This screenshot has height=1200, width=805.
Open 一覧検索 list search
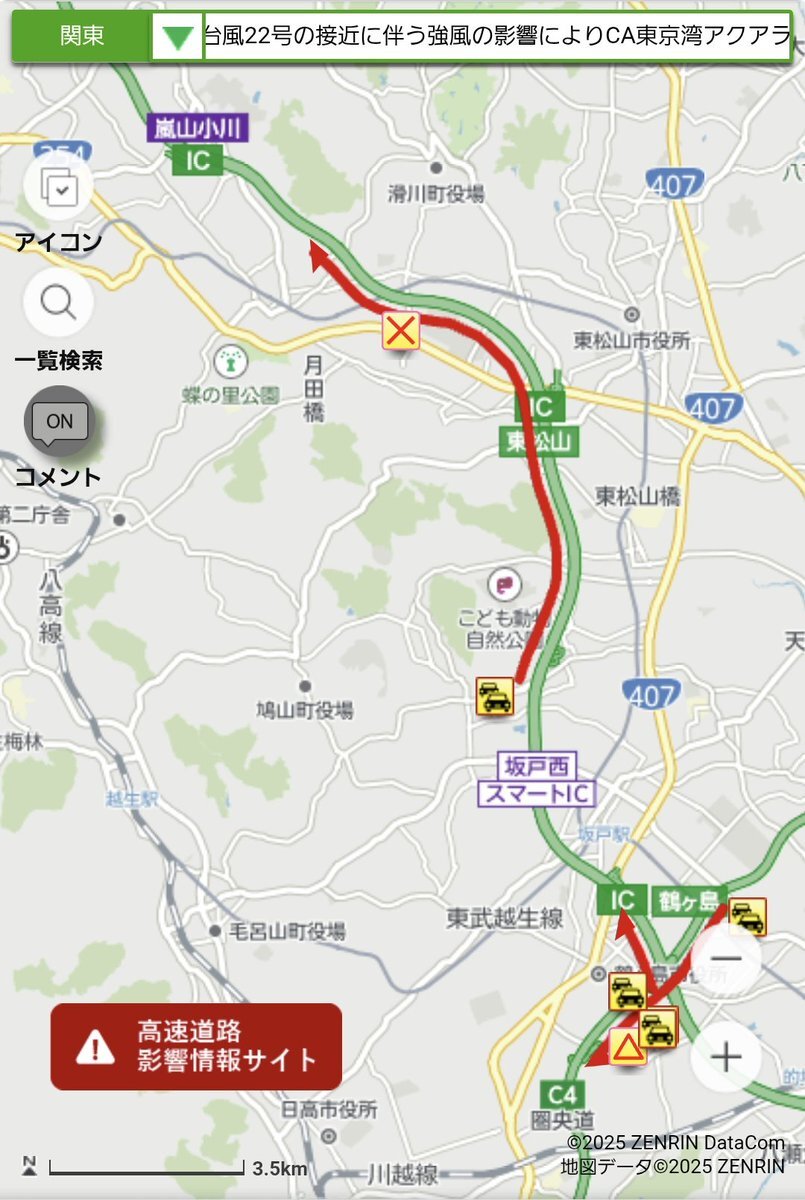pos(58,303)
